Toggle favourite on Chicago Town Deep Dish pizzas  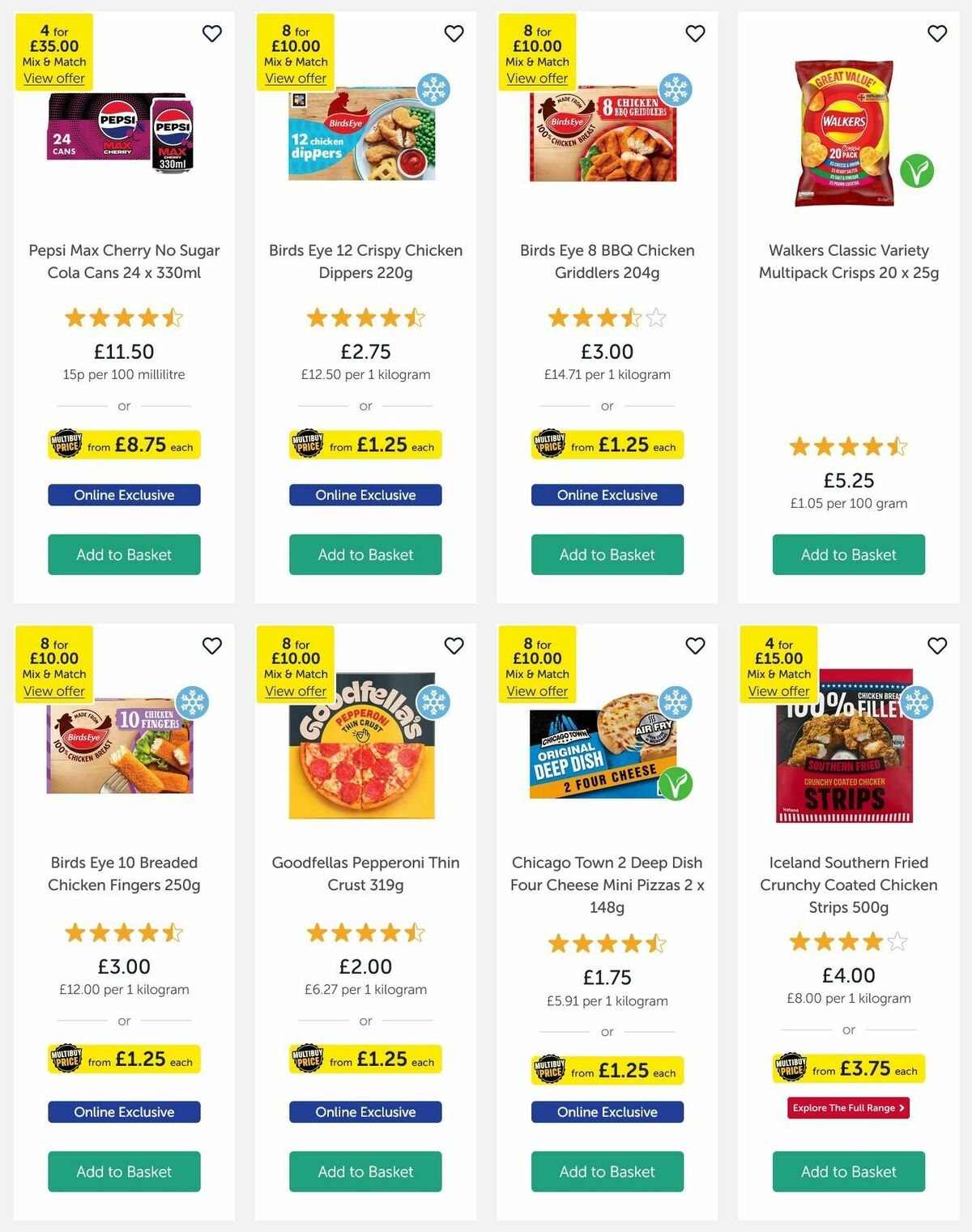coord(695,646)
